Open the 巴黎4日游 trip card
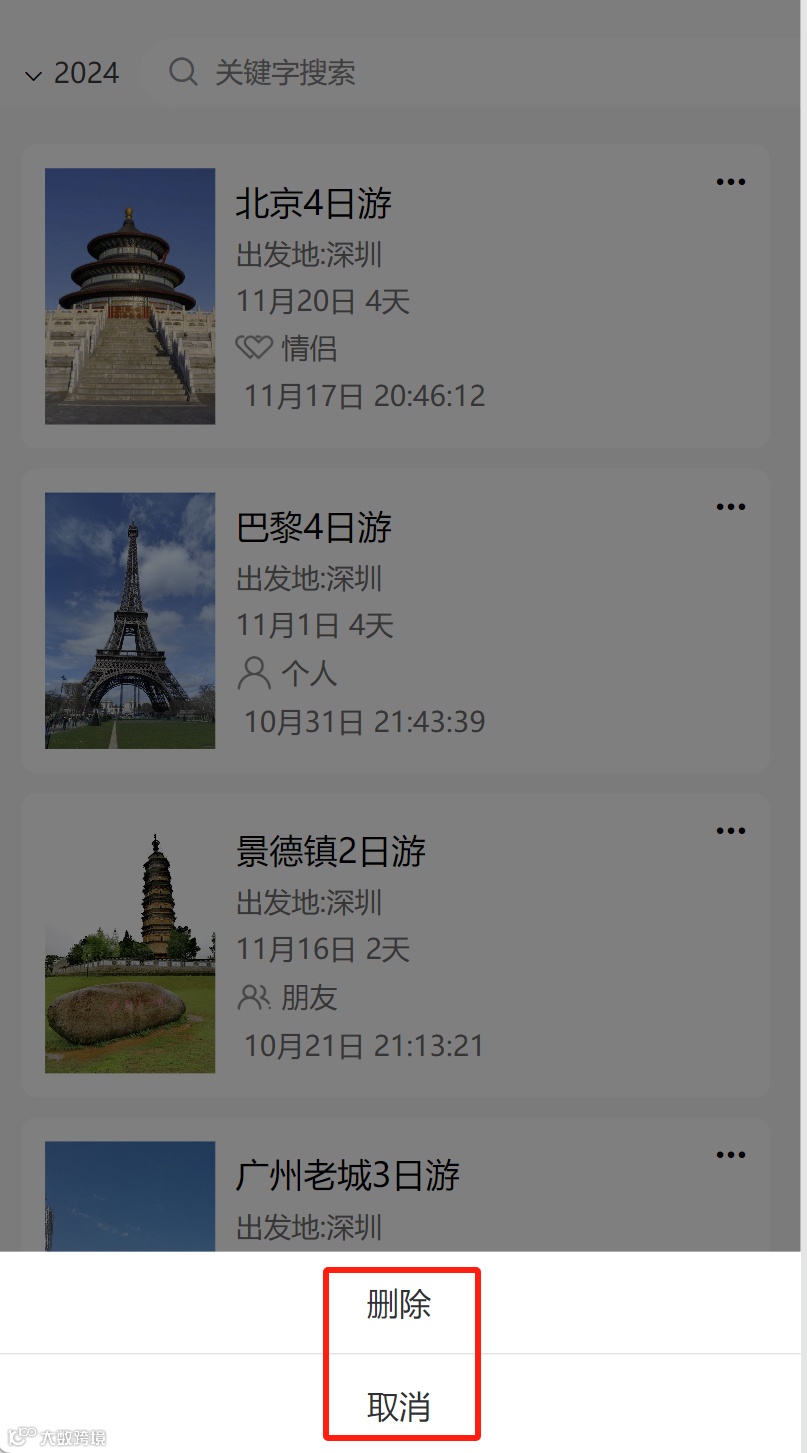Image resolution: width=807 pixels, height=1453 pixels. pos(395,620)
